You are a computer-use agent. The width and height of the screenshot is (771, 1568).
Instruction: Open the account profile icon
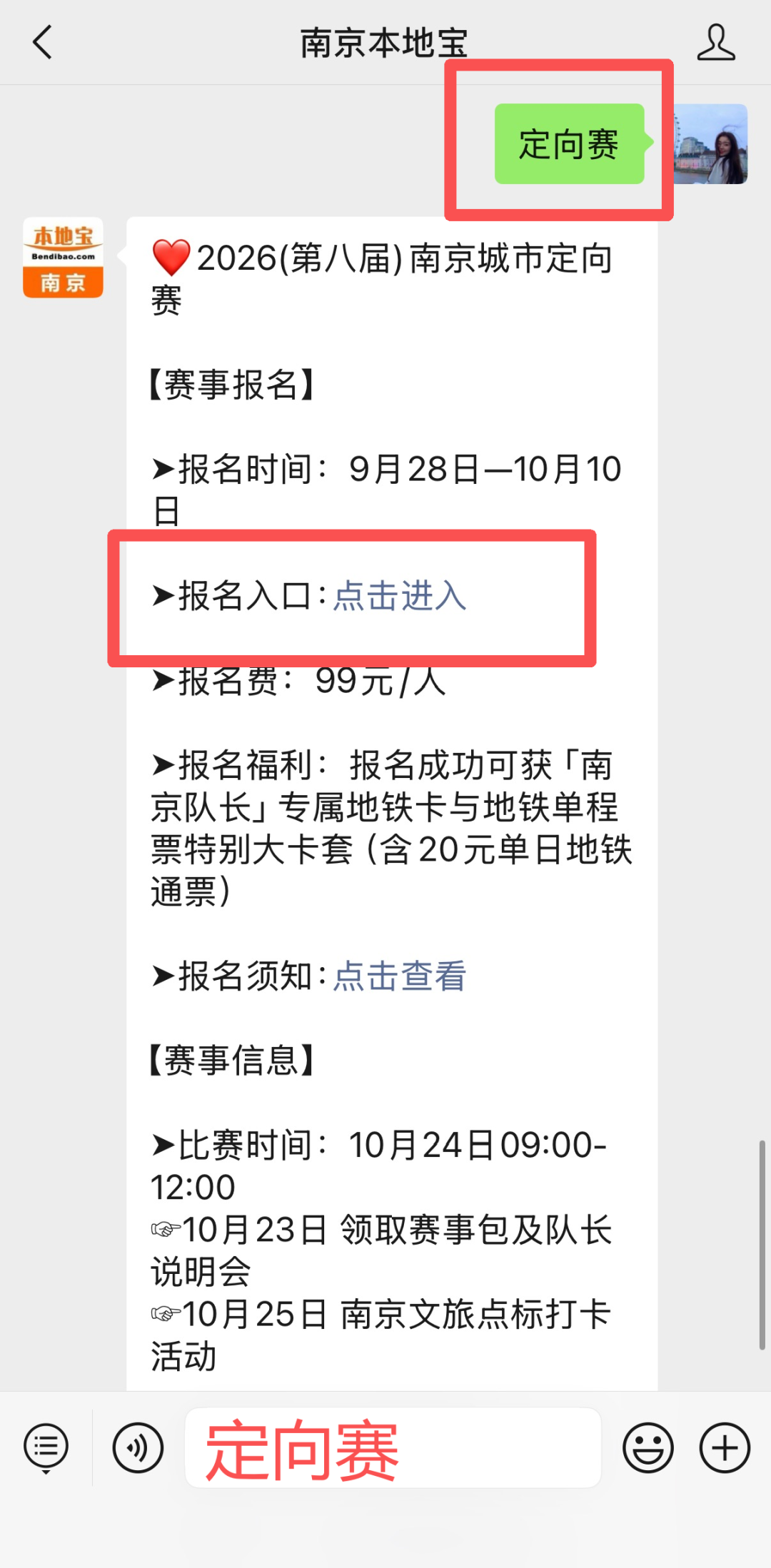pyautogui.click(x=716, y=42)
